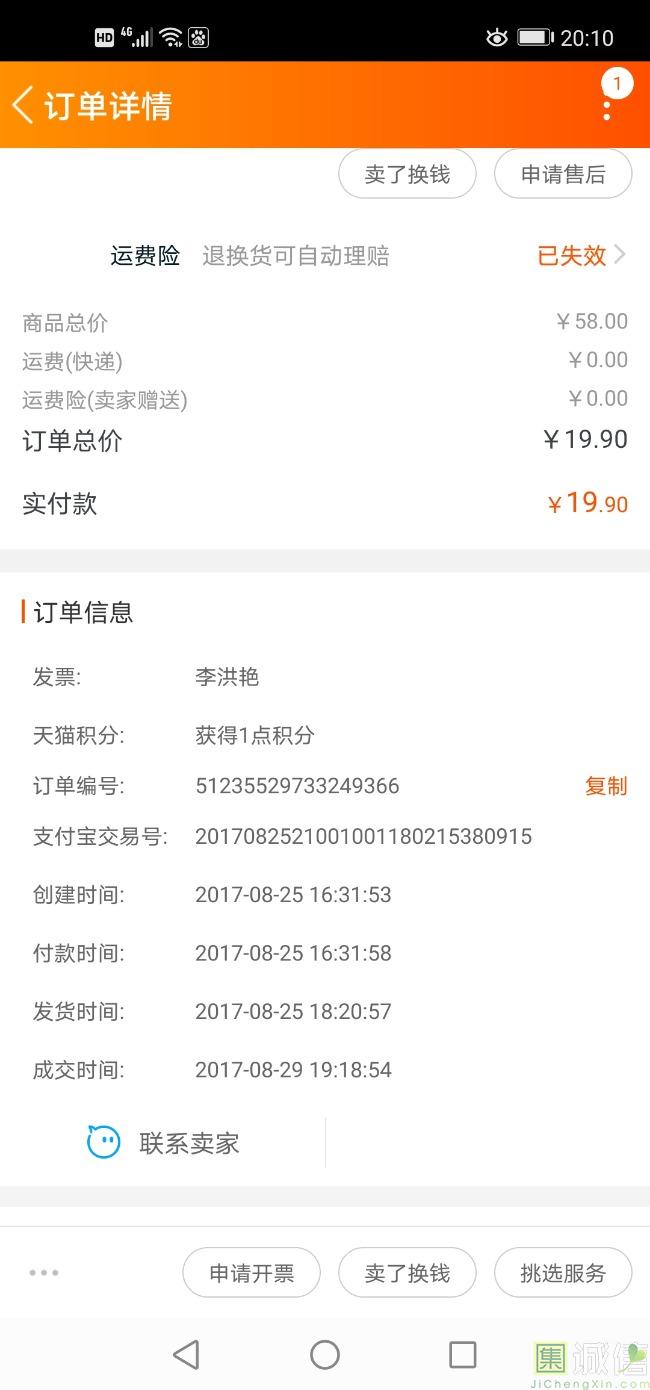
Task: Open the system recent apps button
Action: (463, 1355)
